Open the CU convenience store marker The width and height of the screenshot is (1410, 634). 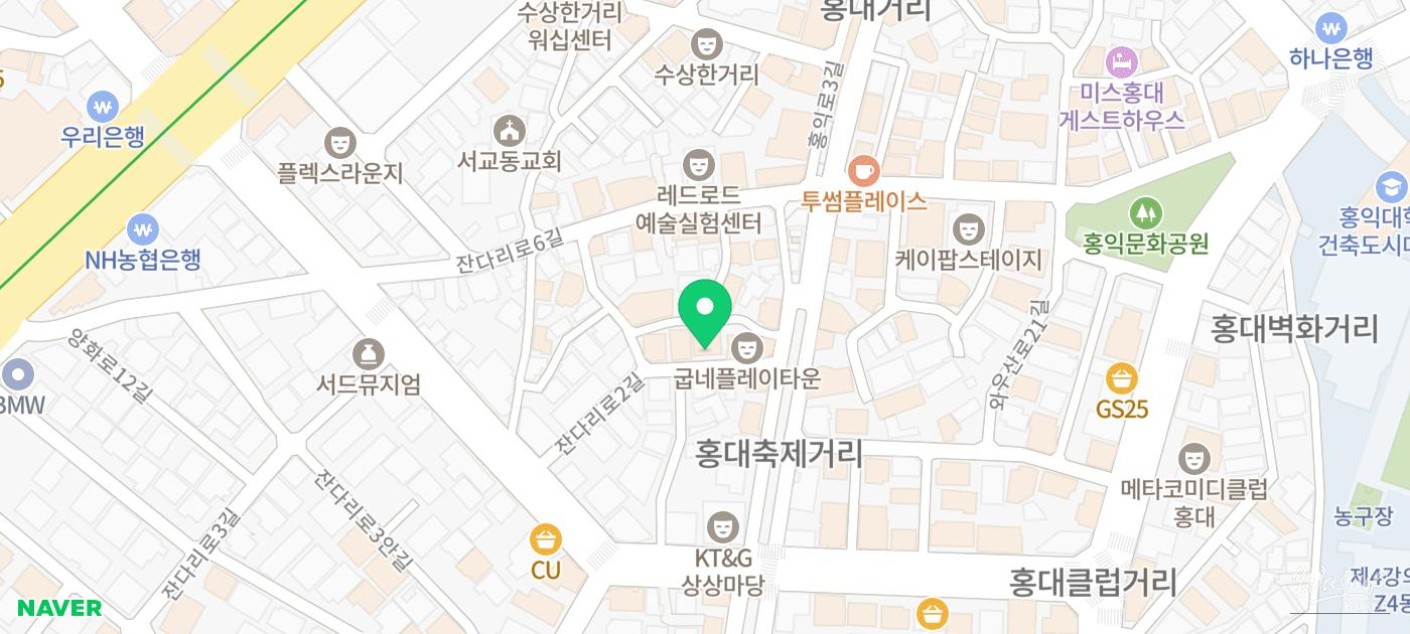[545, 540]
